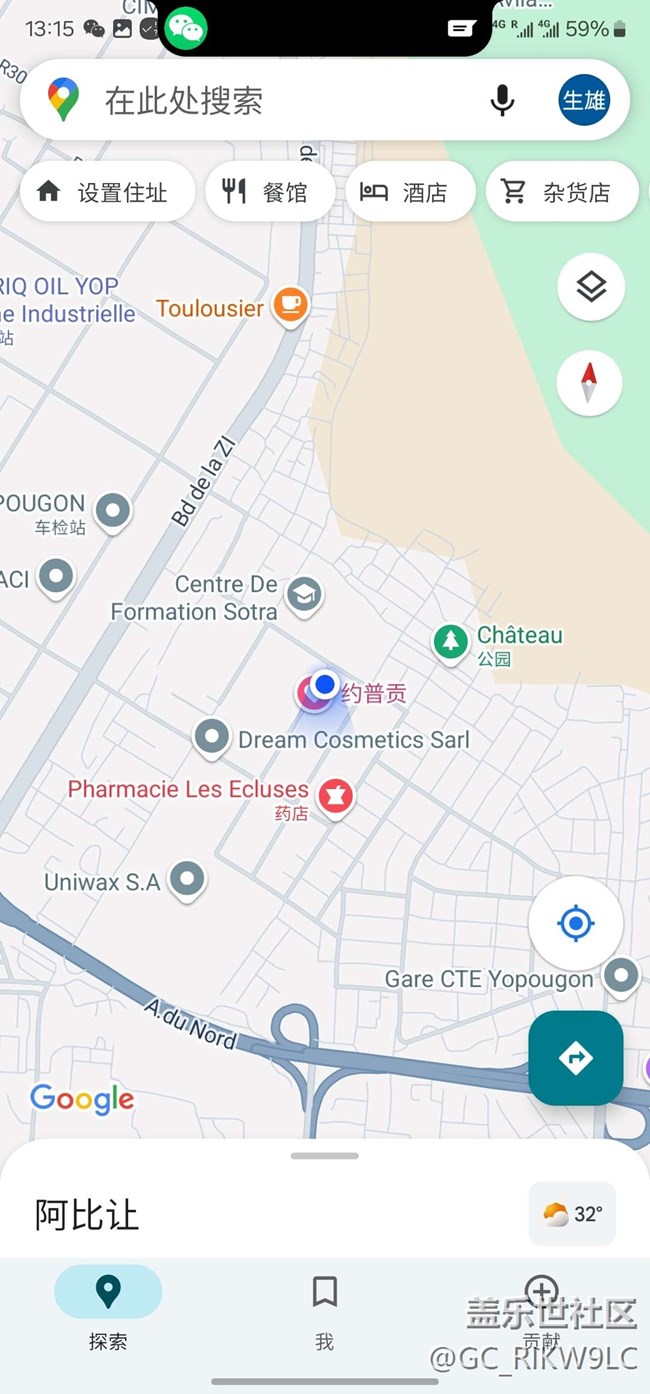The height and width of the screenshot is (1394, 650).
Task: Show 酒店 on the map
Action: 408,192
